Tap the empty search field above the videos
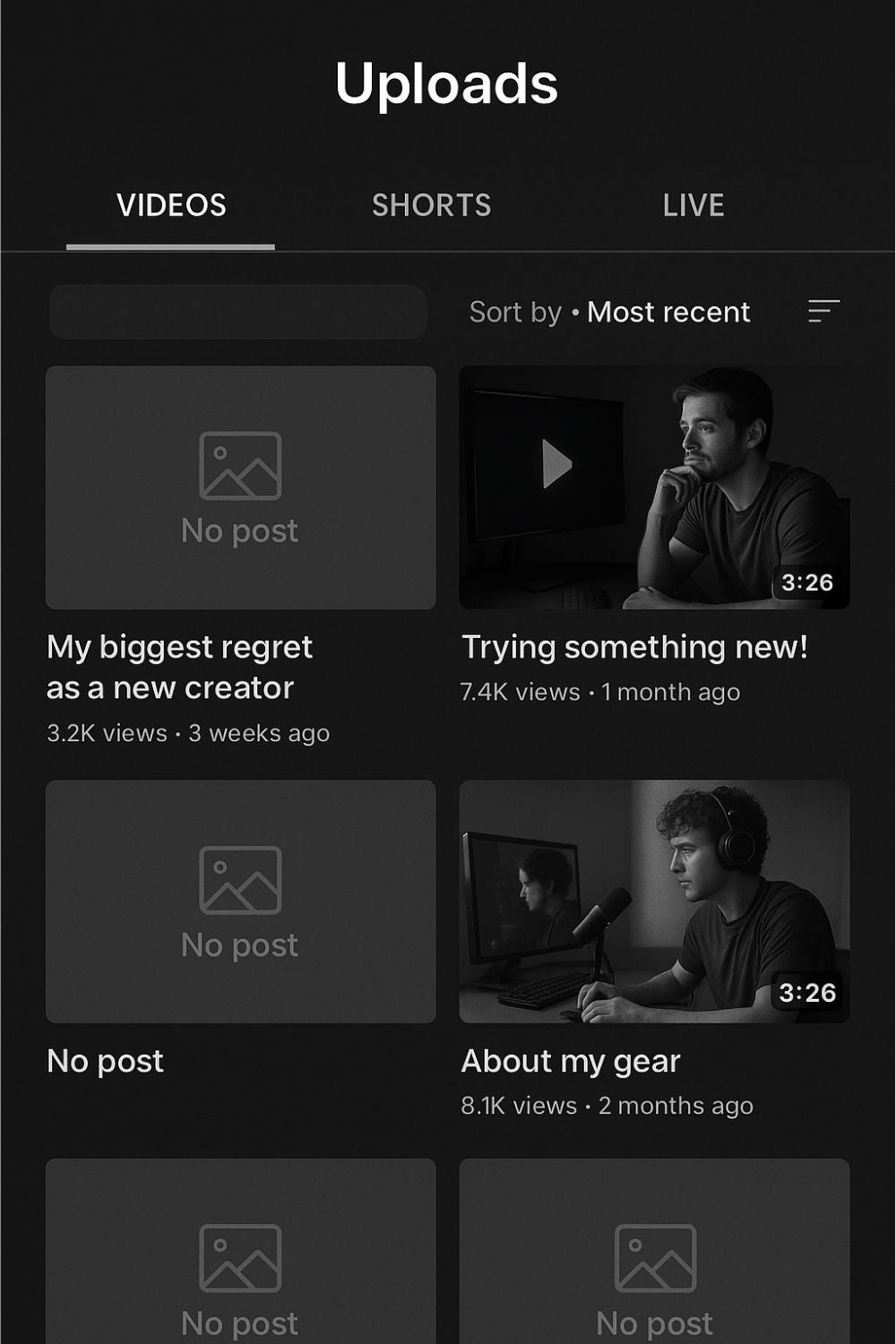This screenshot has height=1344, width=896. click(x=238, y=312)
